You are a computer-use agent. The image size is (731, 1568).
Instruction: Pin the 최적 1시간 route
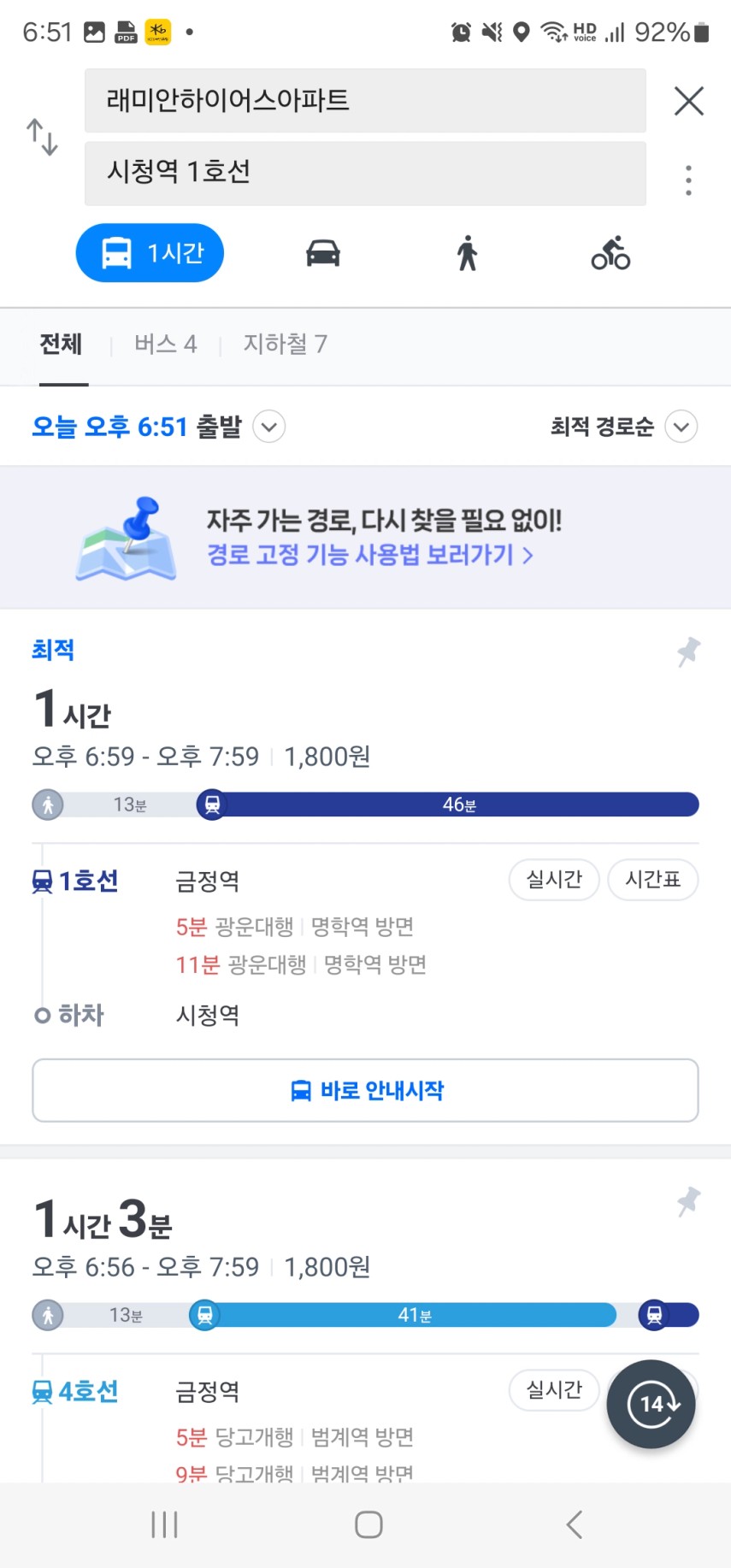[688, 652]
